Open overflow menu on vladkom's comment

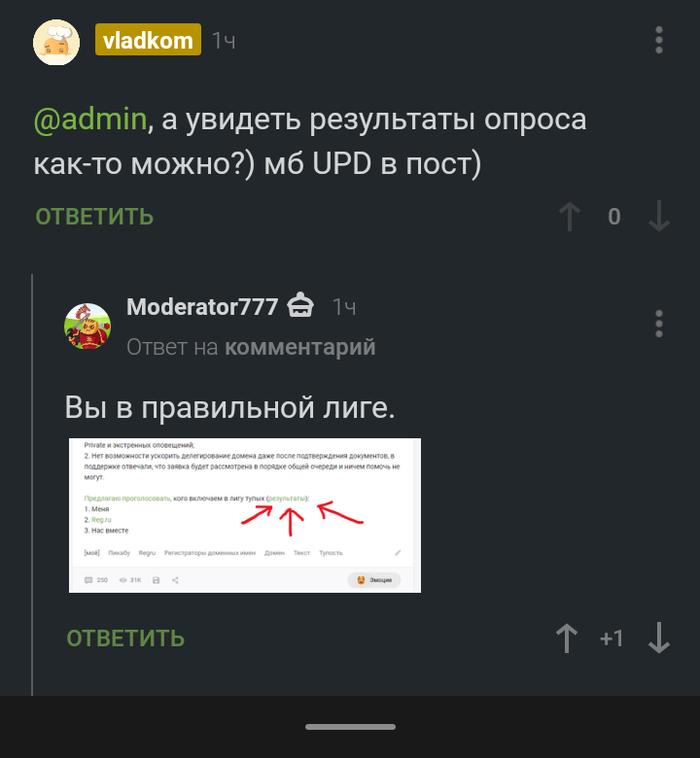[x=658, y=40]
